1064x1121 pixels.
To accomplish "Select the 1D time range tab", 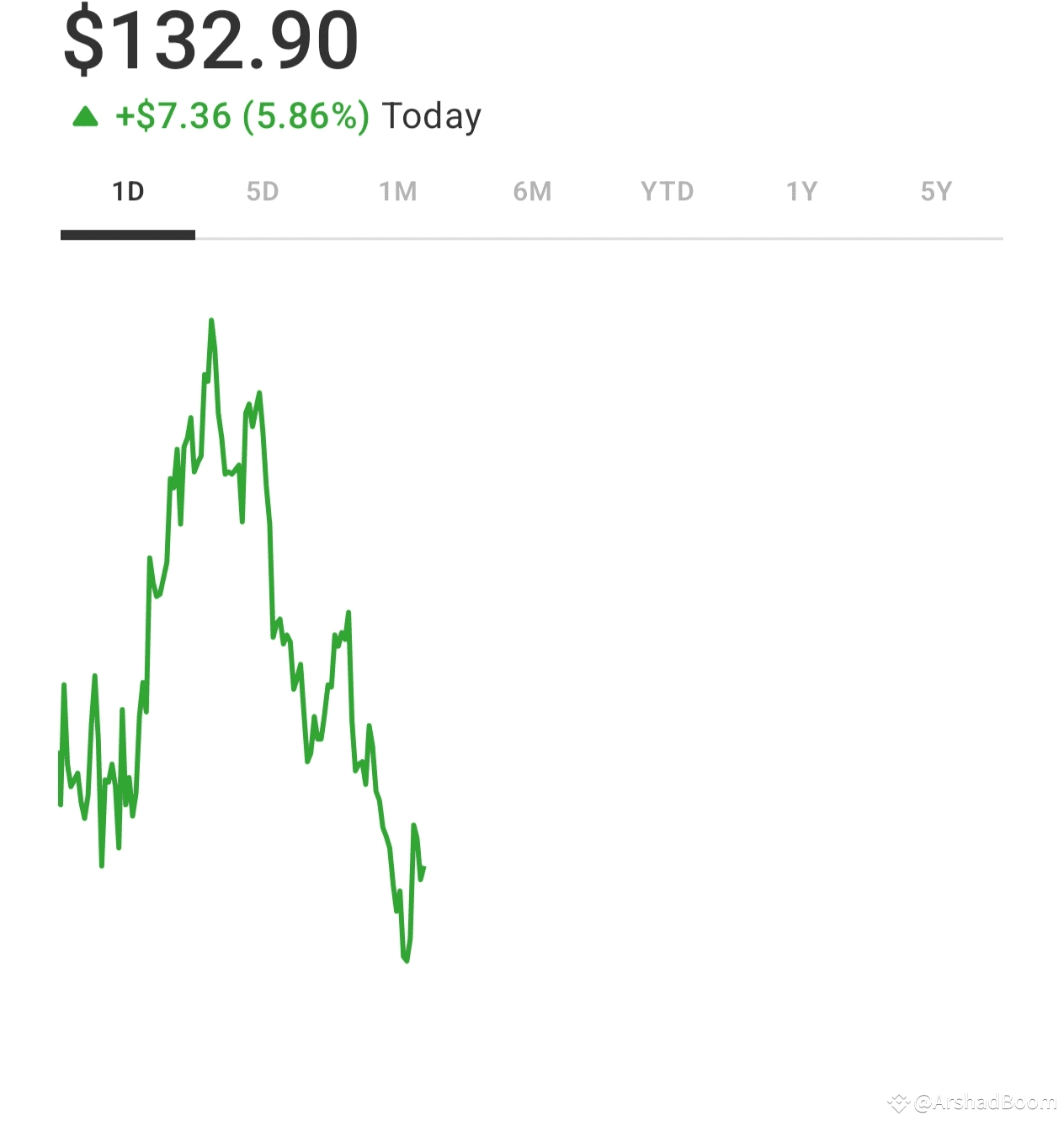I will click(x=128, y=192).
